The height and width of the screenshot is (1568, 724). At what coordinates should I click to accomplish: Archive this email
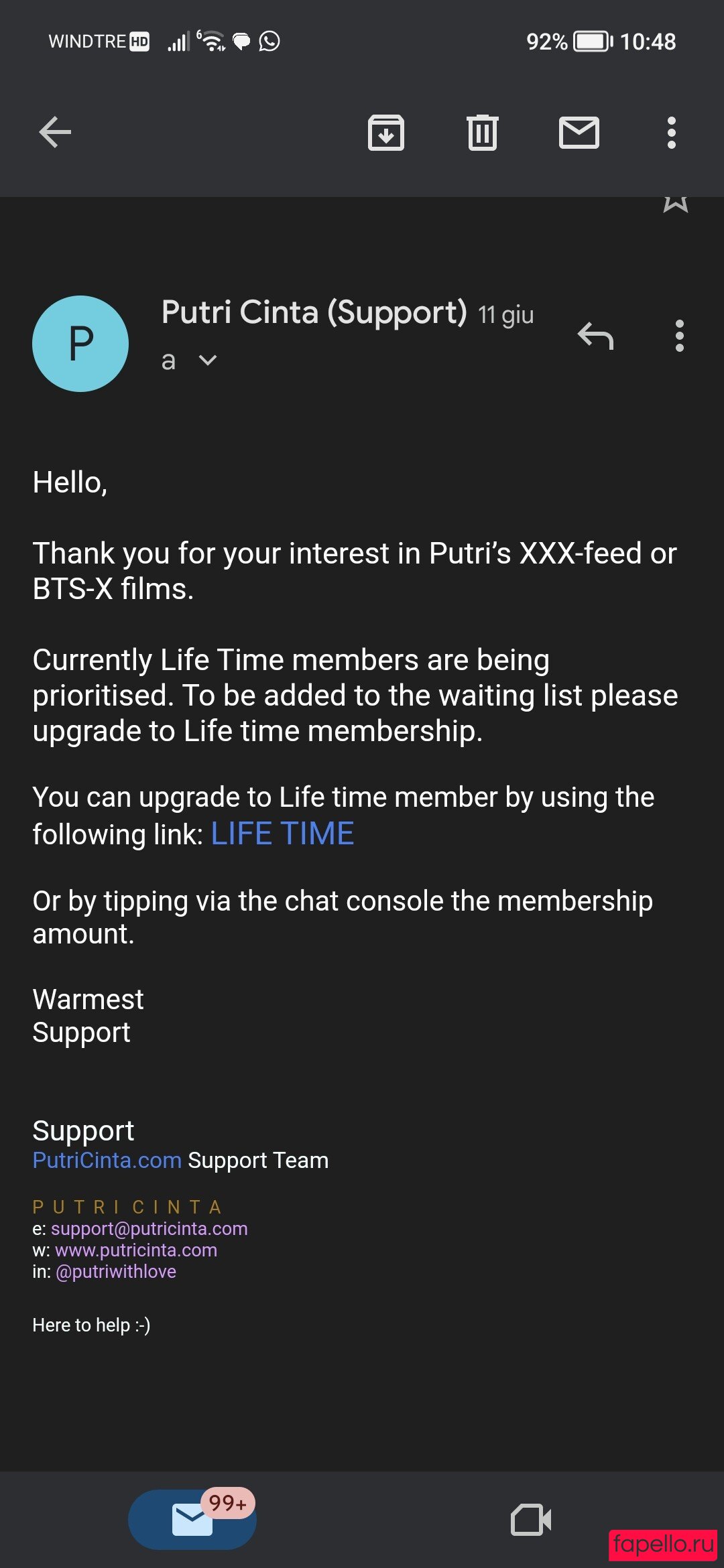pyautogui.click(x=386, y=133)
